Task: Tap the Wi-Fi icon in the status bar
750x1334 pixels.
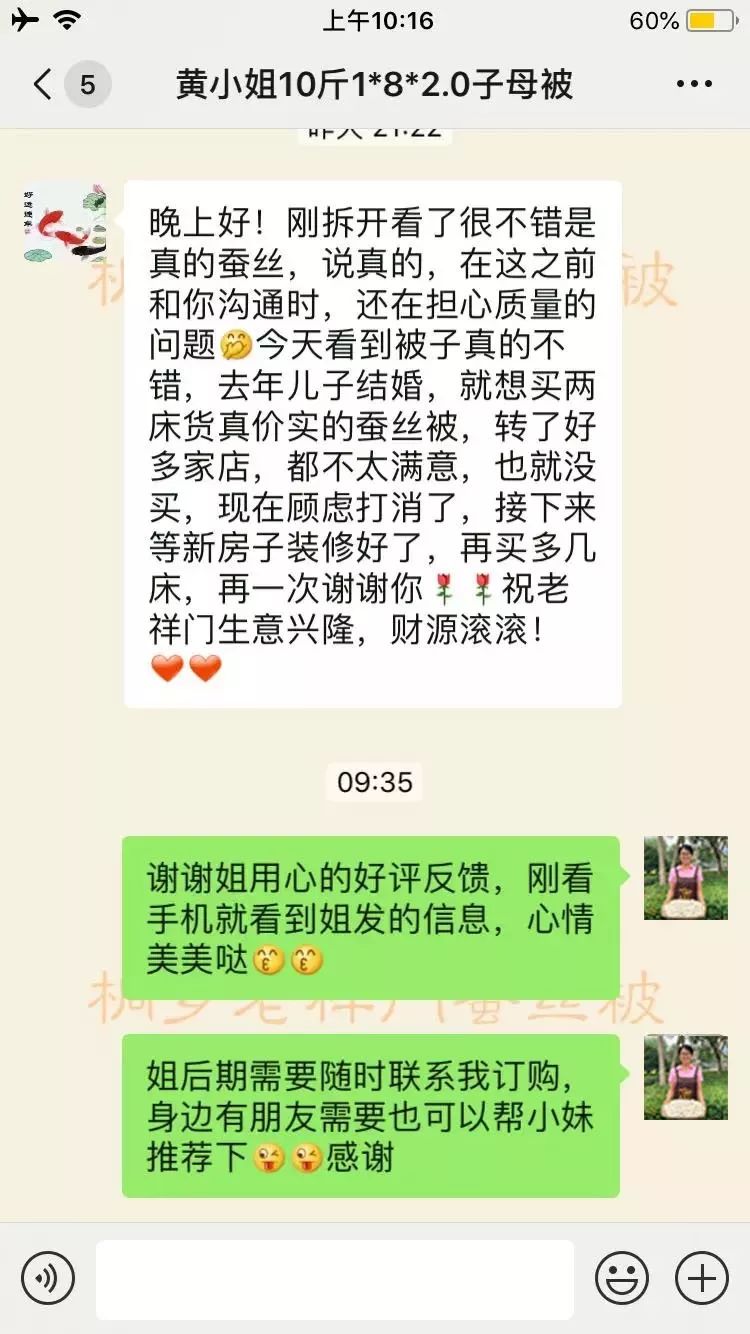Action: [64, 18]
